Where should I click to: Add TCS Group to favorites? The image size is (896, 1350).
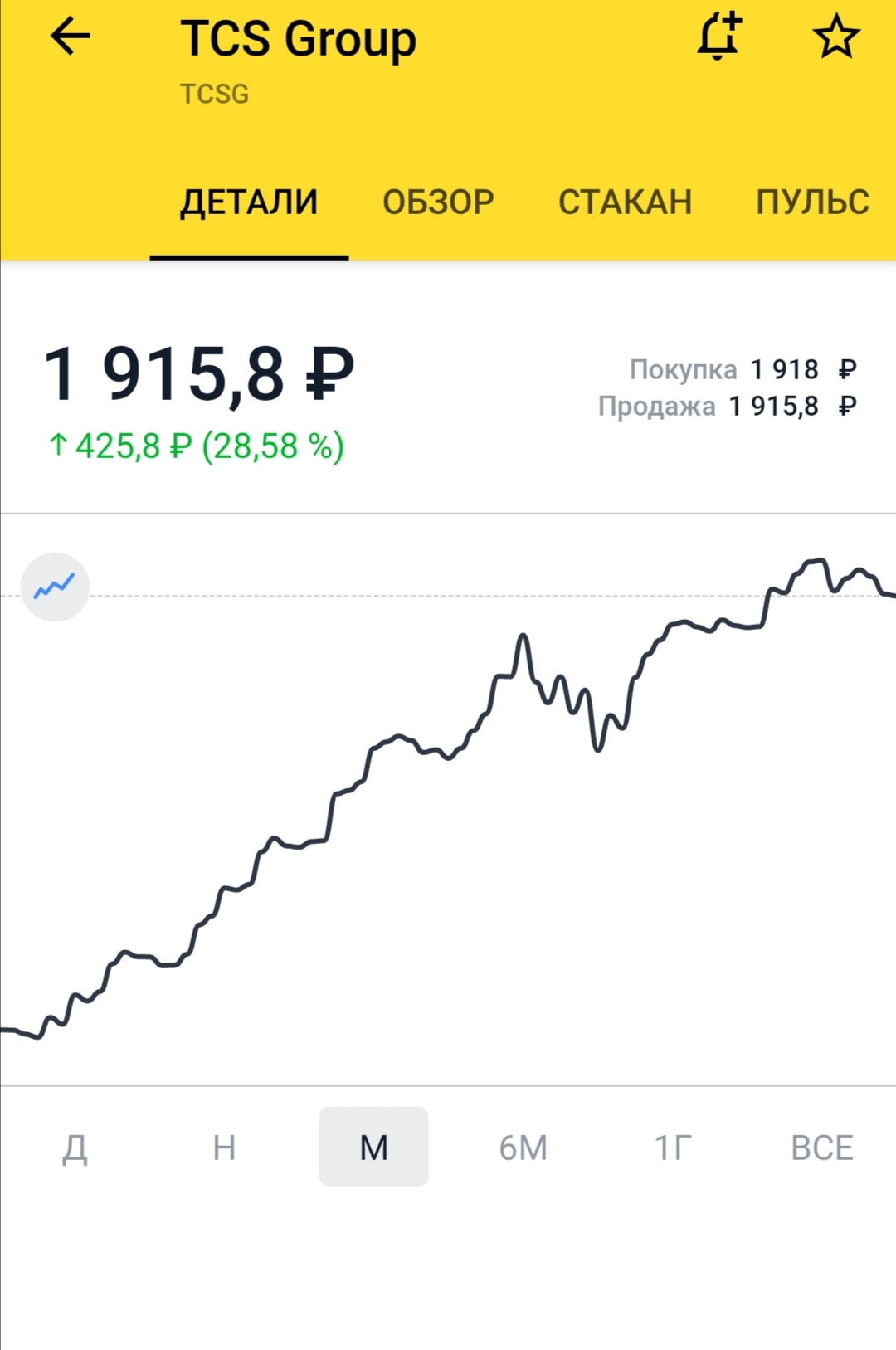coord(835,37)
